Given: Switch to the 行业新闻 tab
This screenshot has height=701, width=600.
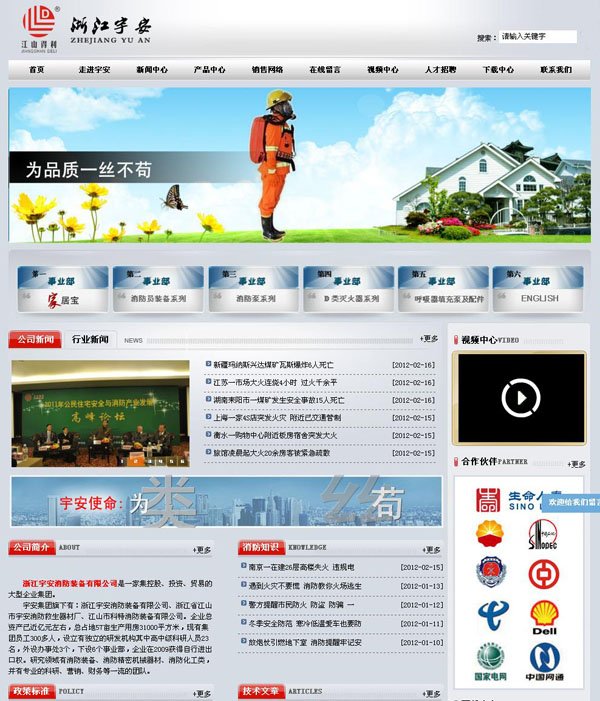Looking at the screenshot, I should 90,340.
